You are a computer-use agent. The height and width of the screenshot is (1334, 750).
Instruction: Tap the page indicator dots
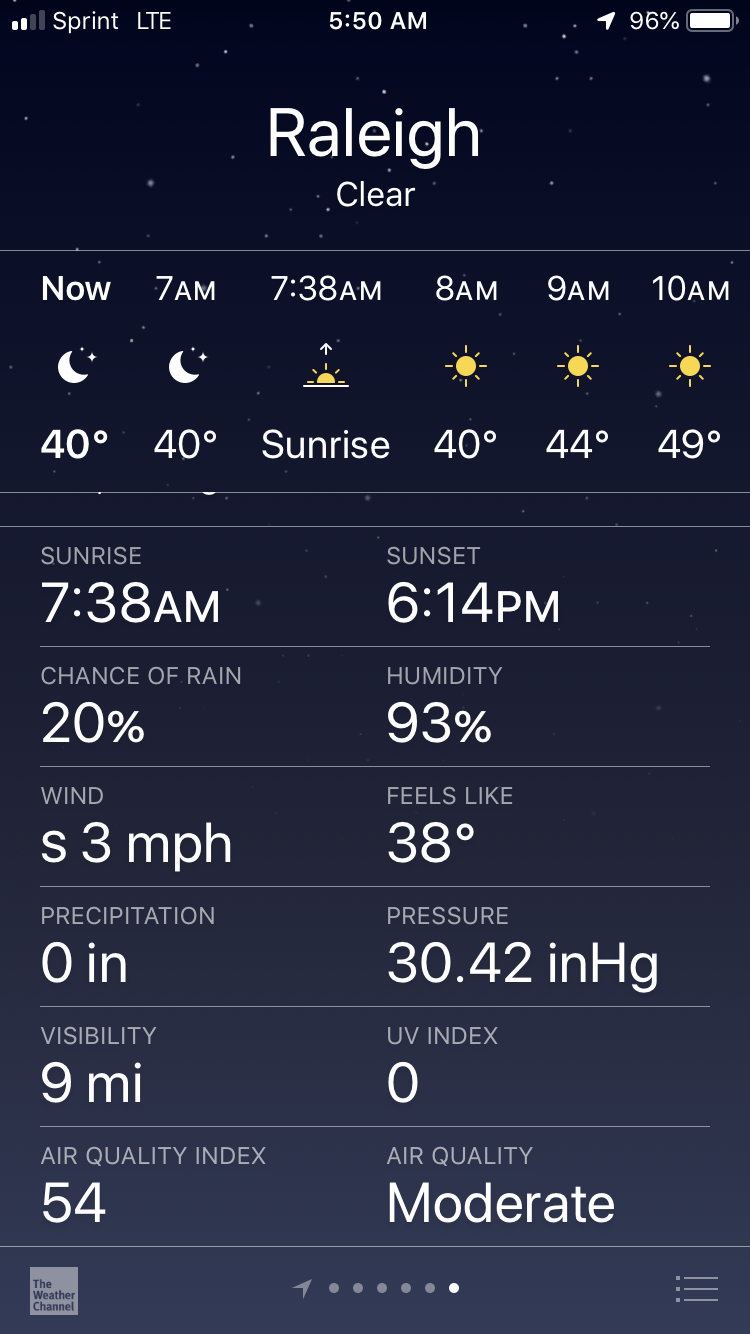376,1288
